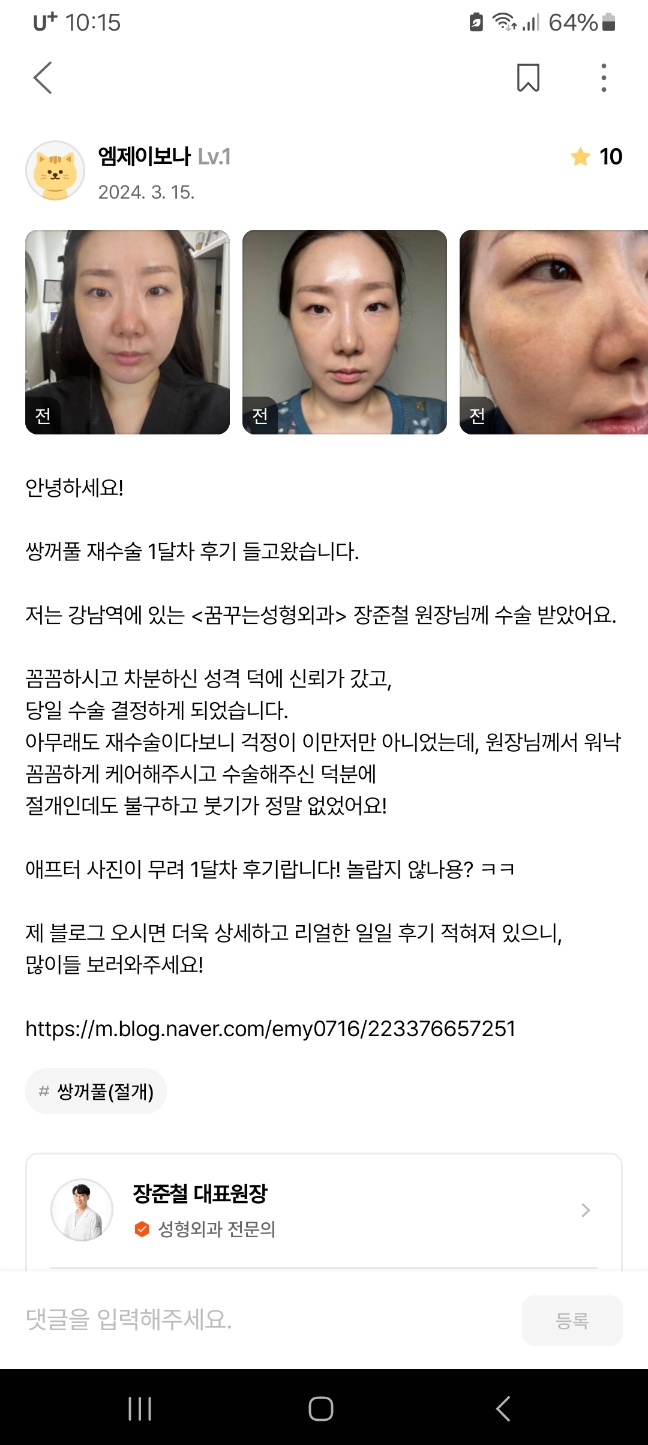Select the 쌍꺼풀(절개) hashtag chip
The image size is (648, 1445).
(x=96, y=1091)
